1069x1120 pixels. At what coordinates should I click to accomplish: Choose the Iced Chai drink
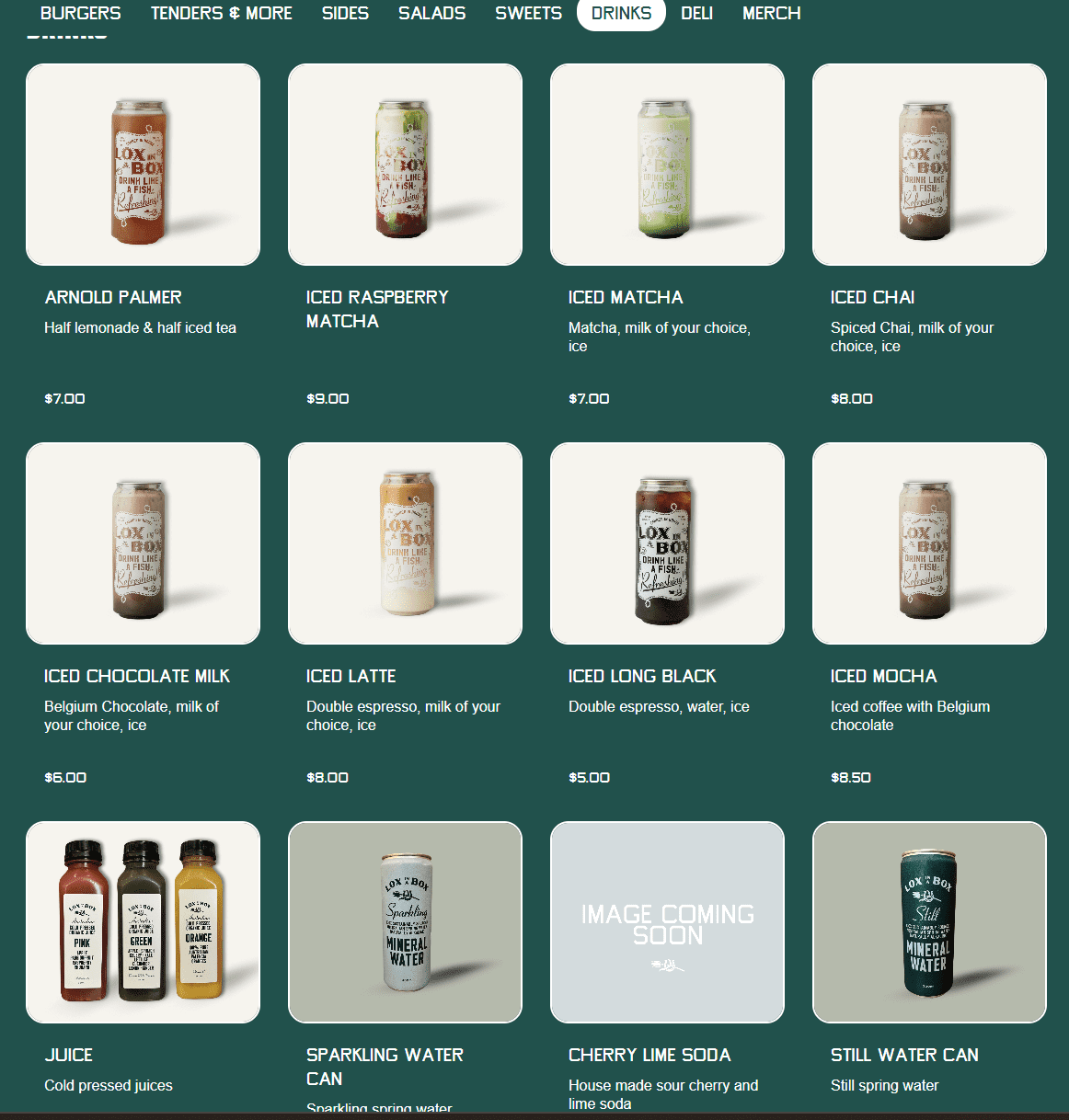[x=929, y=166]
